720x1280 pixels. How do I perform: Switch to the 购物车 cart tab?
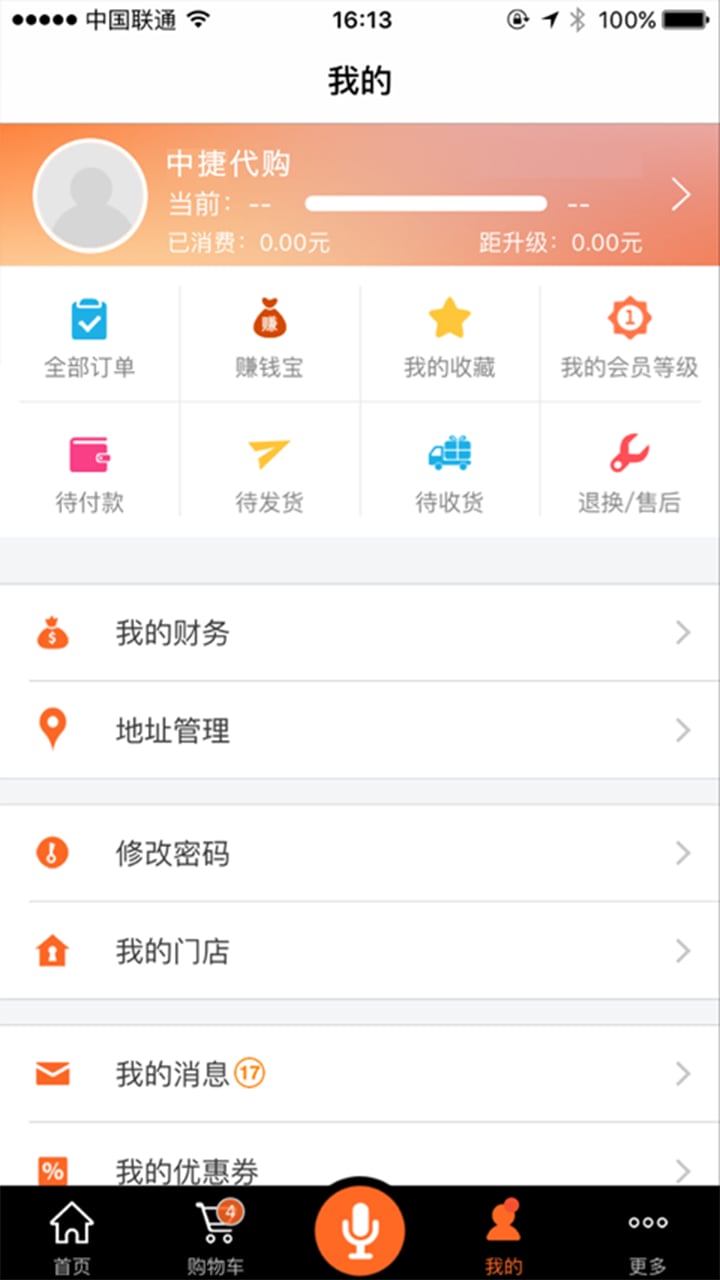(216, 1236)
